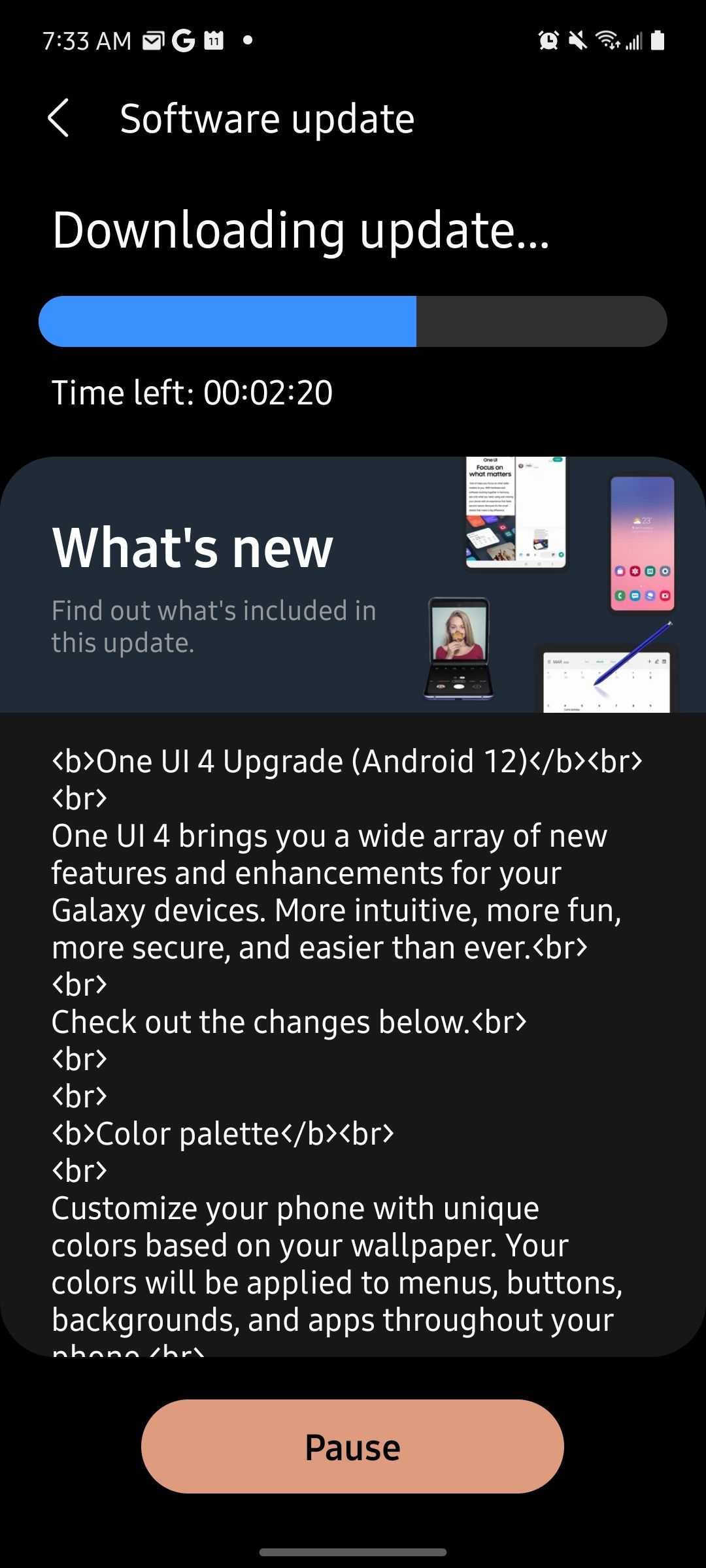
Task: Click the Wi-Fi status icon
Action: 609,41
